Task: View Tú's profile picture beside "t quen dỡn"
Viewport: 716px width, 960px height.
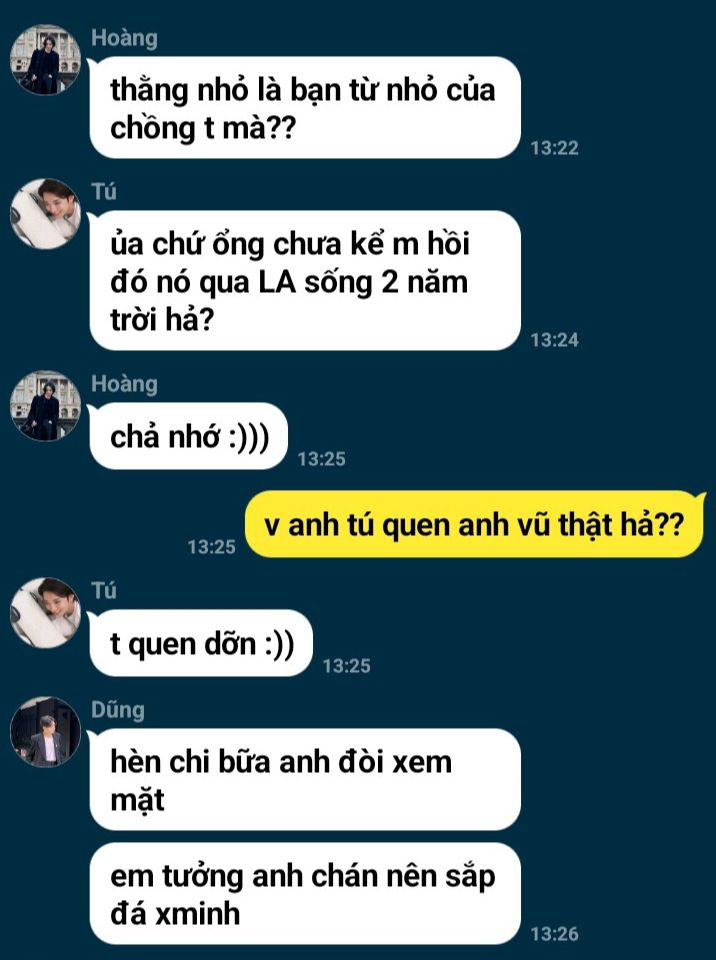Action: [45, 612]
